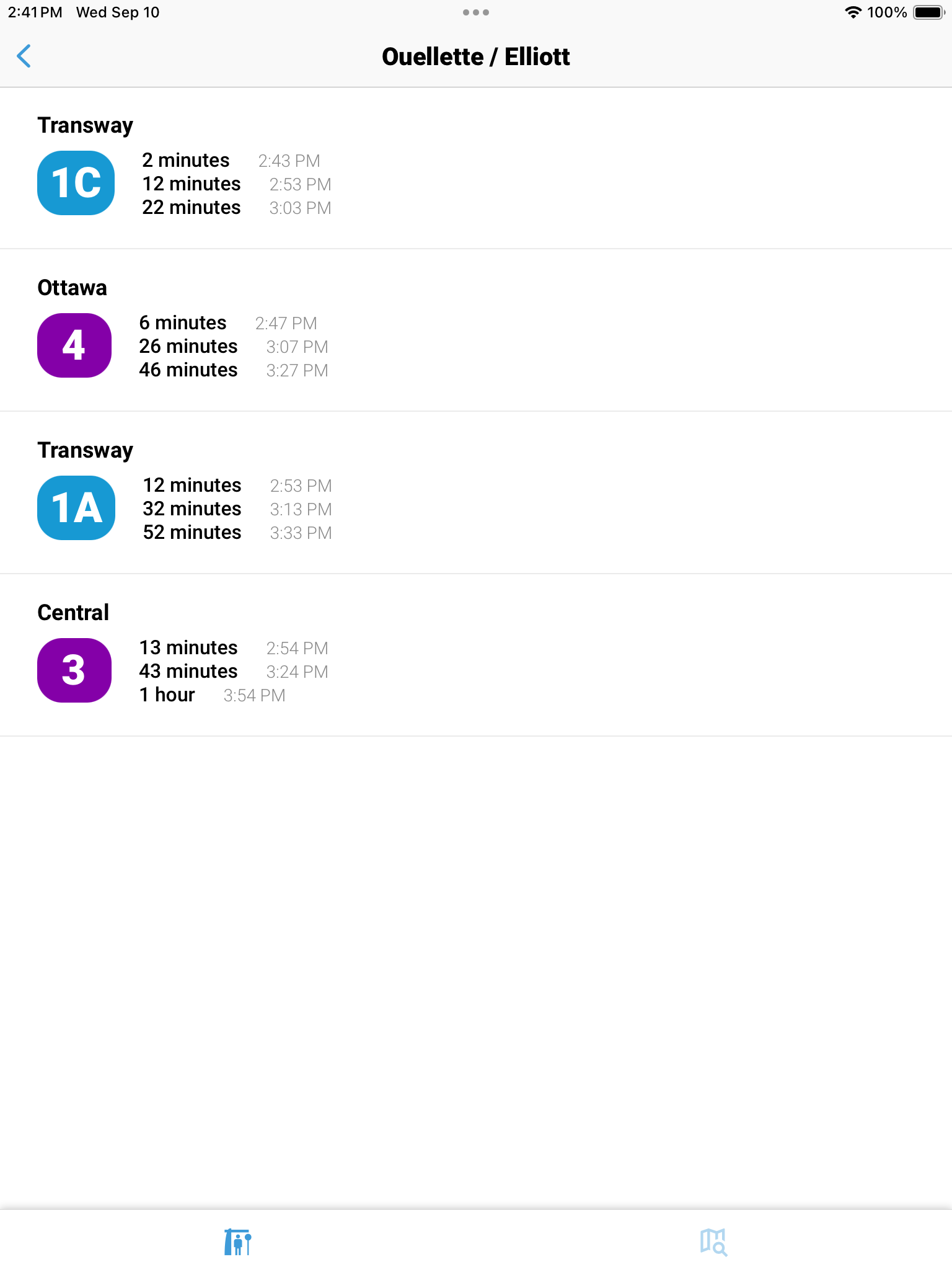Select the 2:43 PM departure time
The width and height of the screenshot is (952, 1270).
coord(289,161)
